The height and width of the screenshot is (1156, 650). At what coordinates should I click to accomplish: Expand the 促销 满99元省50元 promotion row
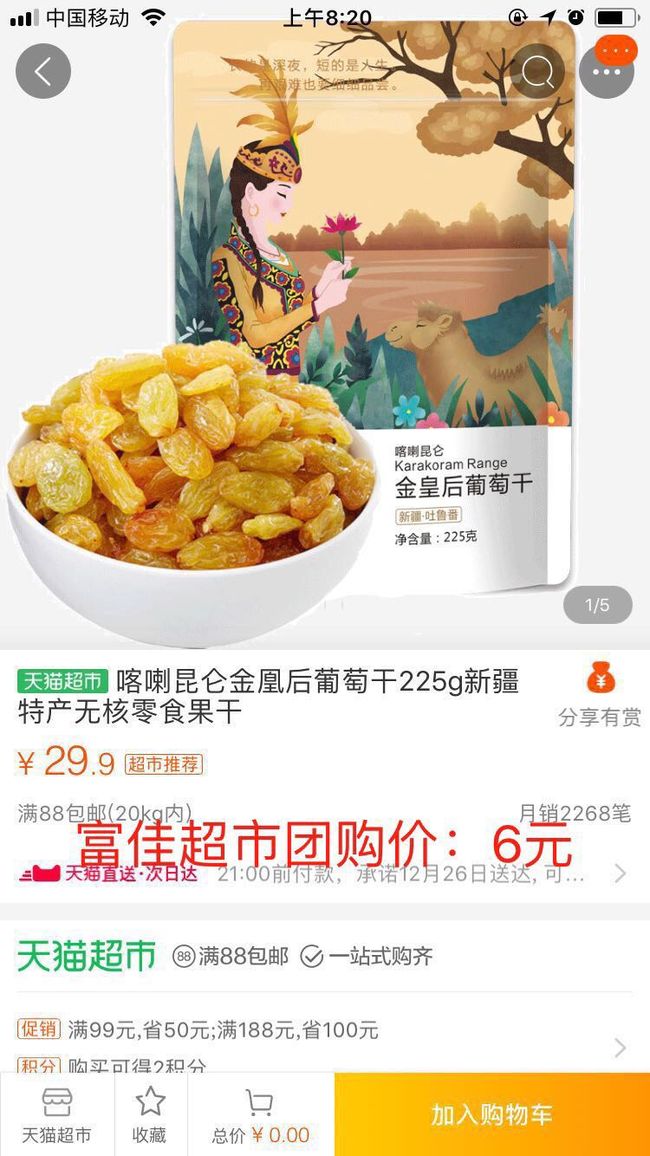point(325,1030)
